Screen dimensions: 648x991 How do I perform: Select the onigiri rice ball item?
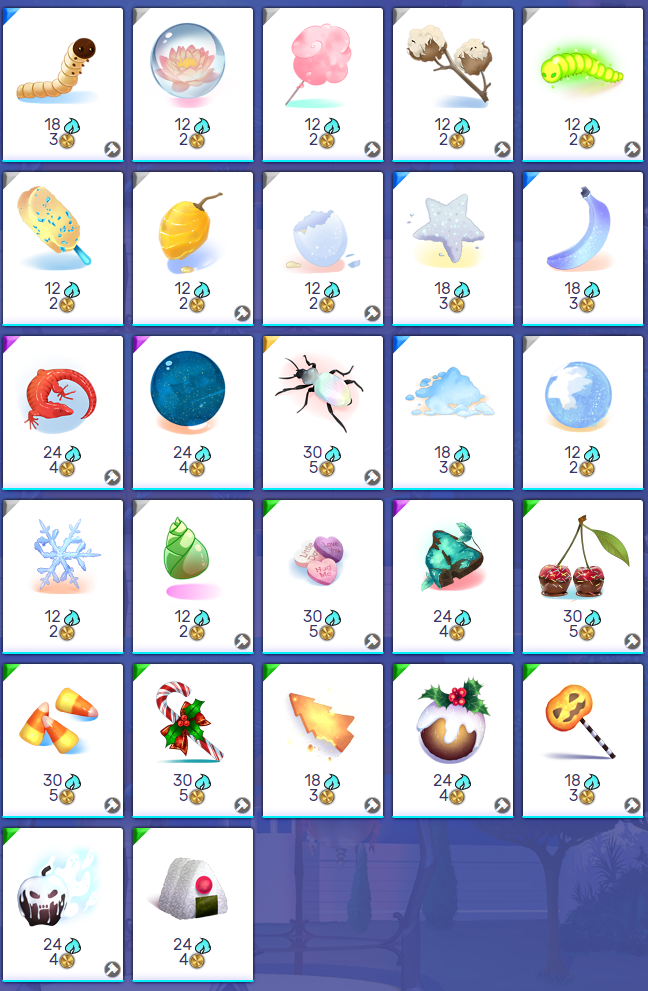pyautogui.click(x=192, y=904)
